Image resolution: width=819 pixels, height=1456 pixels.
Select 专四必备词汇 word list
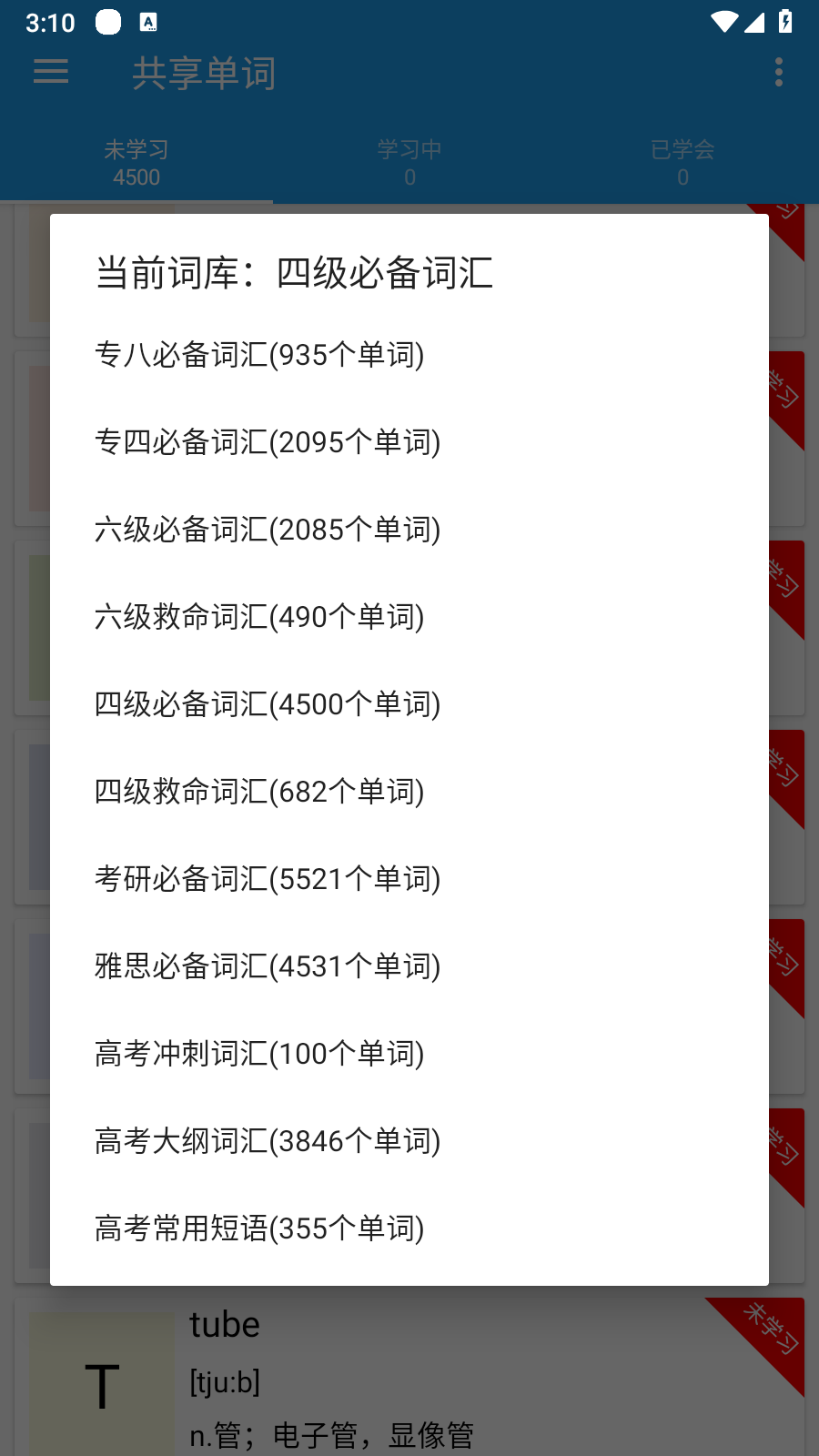tap(268, 443)
